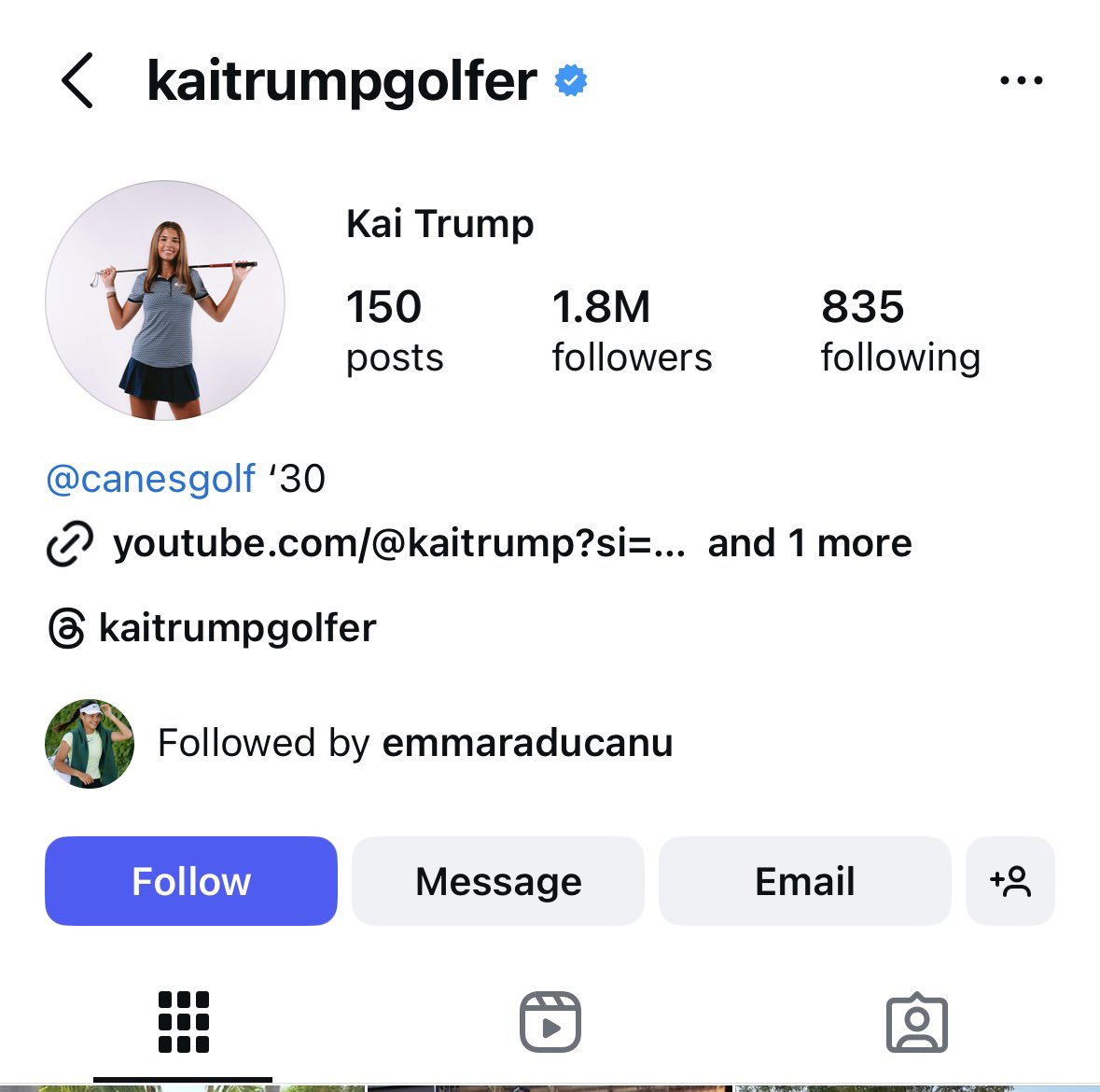Image resolution: width=1100 pixels, height=1092 pixels.
Task: Open the youtube.com/@kaitrump link
Action: 398,543
